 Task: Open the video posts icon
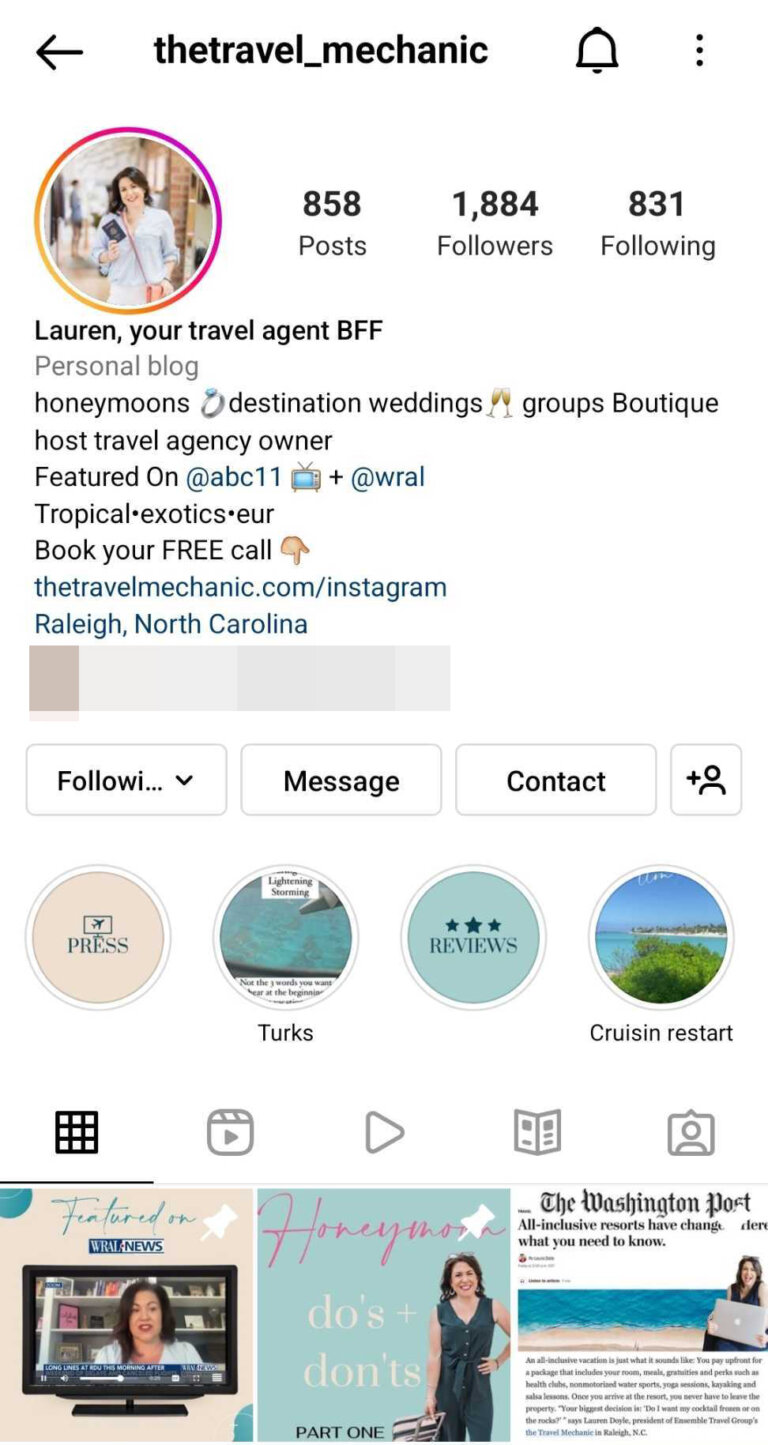tap(384, 1131)
